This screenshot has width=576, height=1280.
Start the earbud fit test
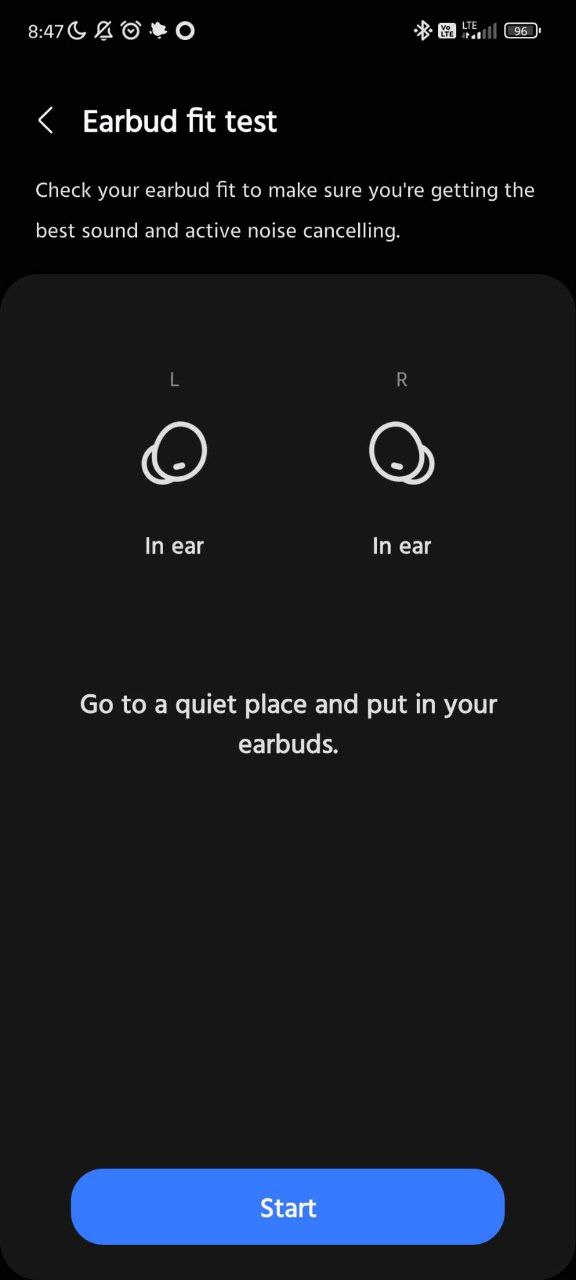288,1207
